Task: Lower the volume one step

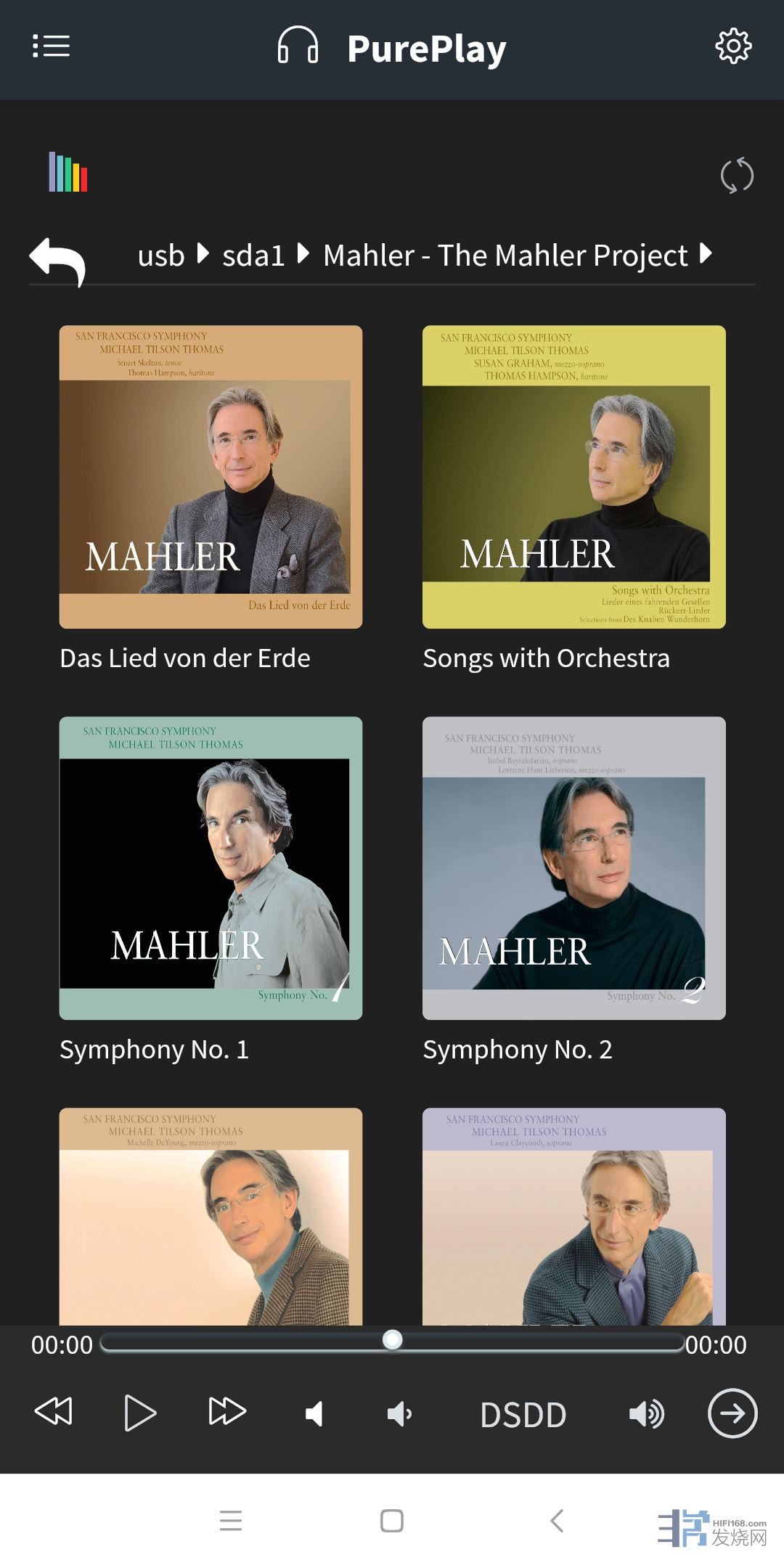Action: 399,1413
